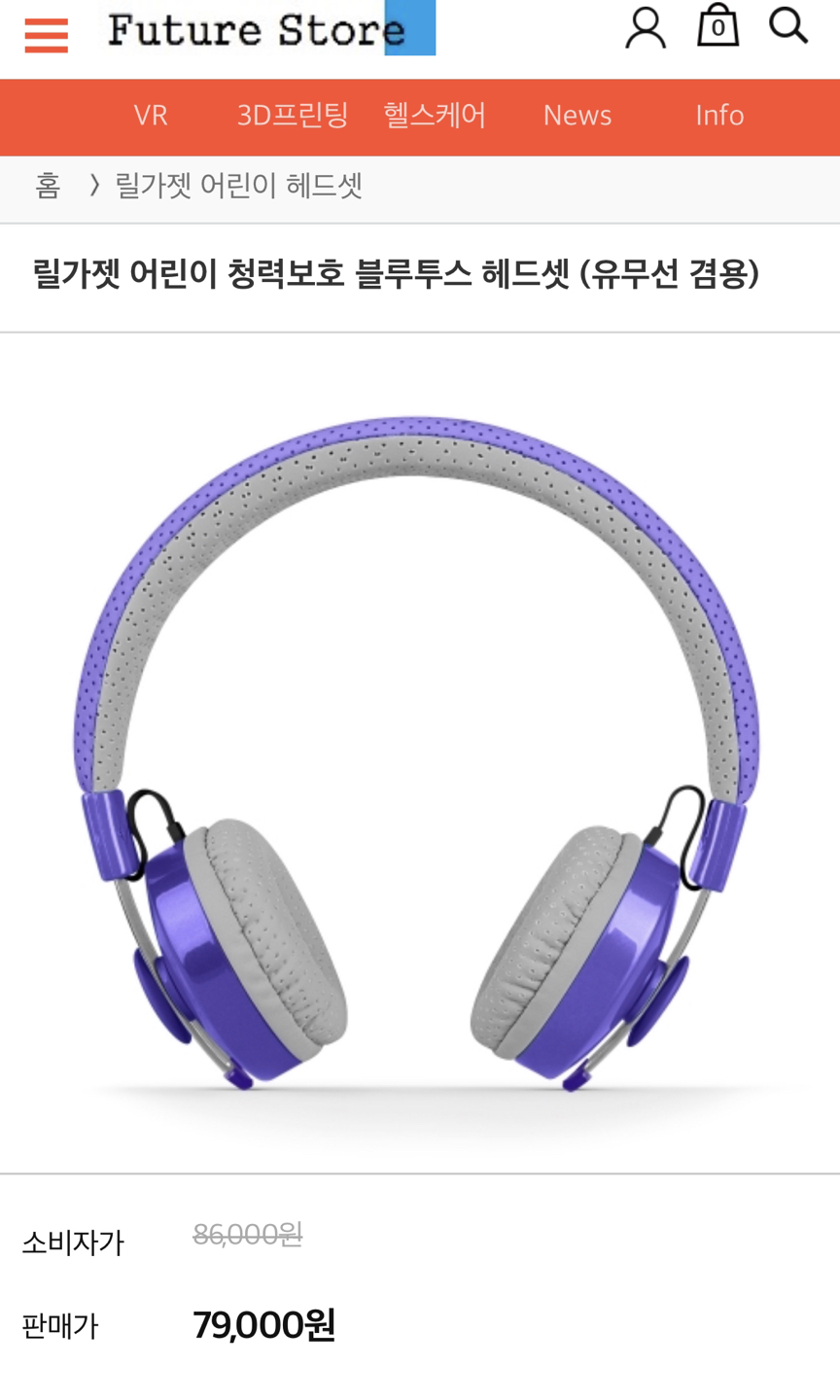View the purple headphones product image
Screen dimensions: 840x1400
pyautogui.click(x=418, y=753)
